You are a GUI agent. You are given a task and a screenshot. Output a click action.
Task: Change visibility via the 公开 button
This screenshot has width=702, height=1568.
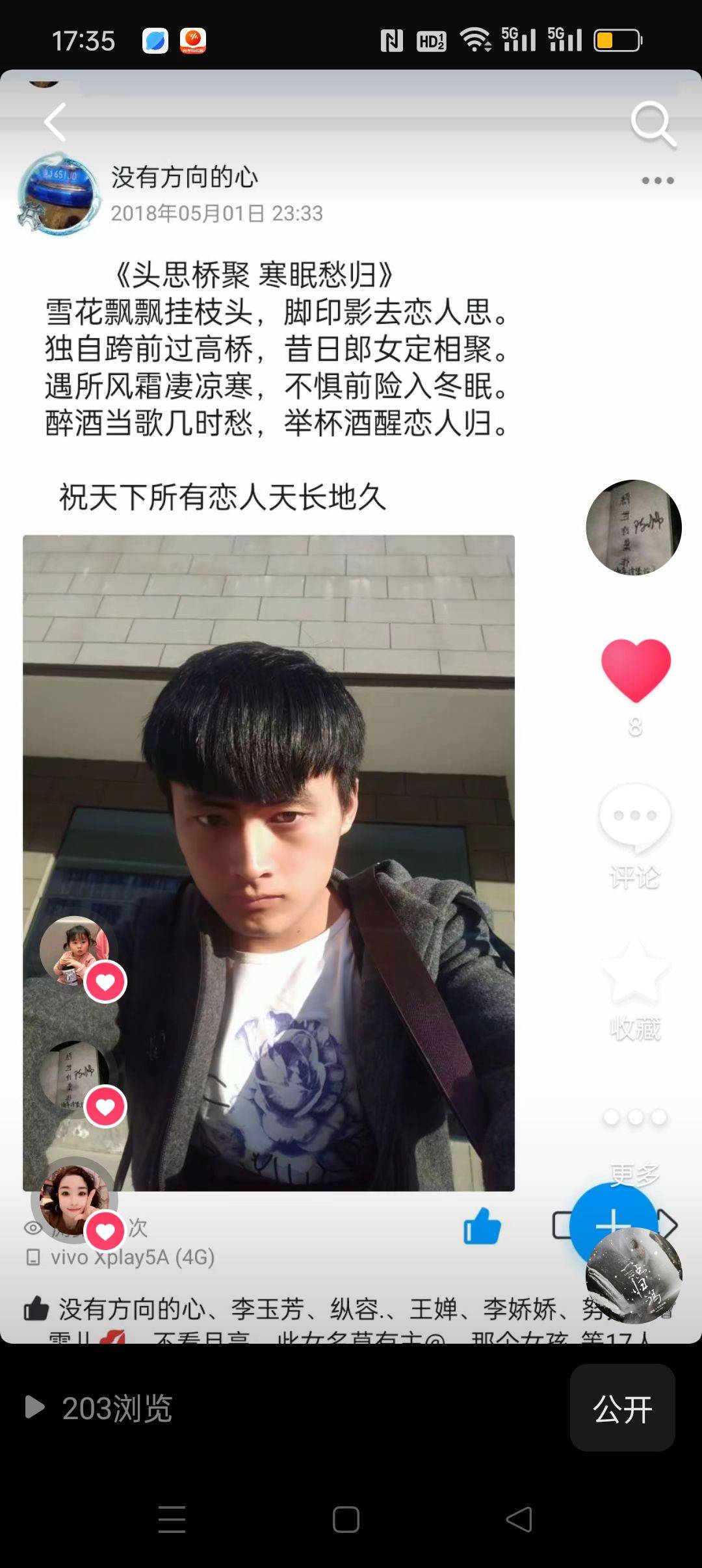pyautogui.click(x=622, y=1408)
